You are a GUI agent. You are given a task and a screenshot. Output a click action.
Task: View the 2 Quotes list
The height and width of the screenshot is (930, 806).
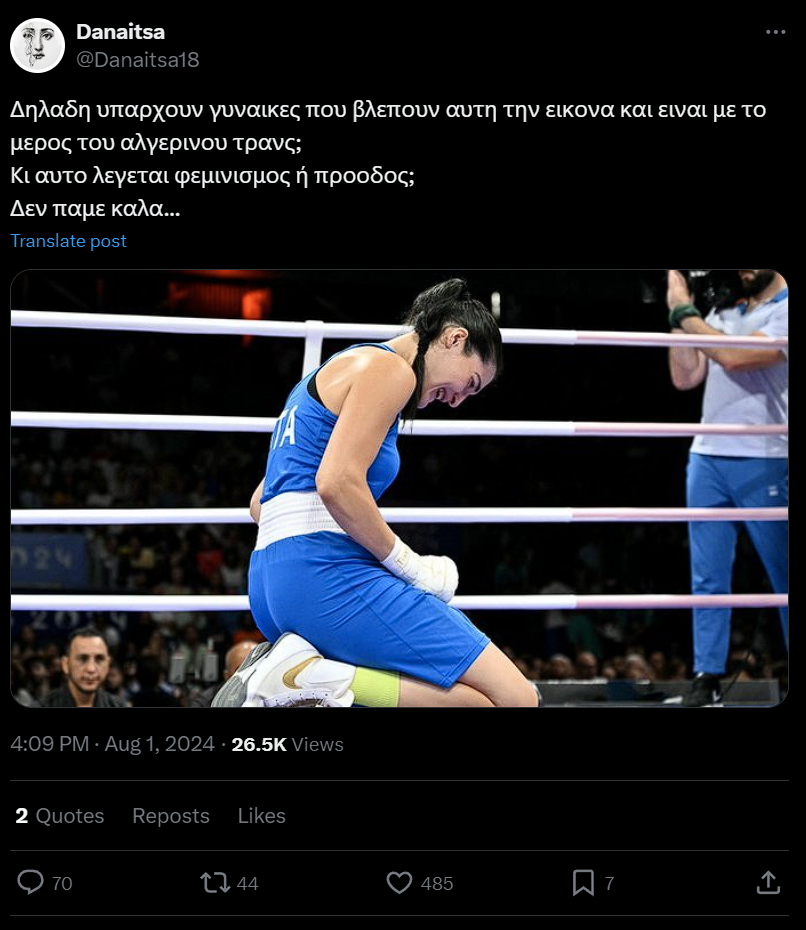60,816
